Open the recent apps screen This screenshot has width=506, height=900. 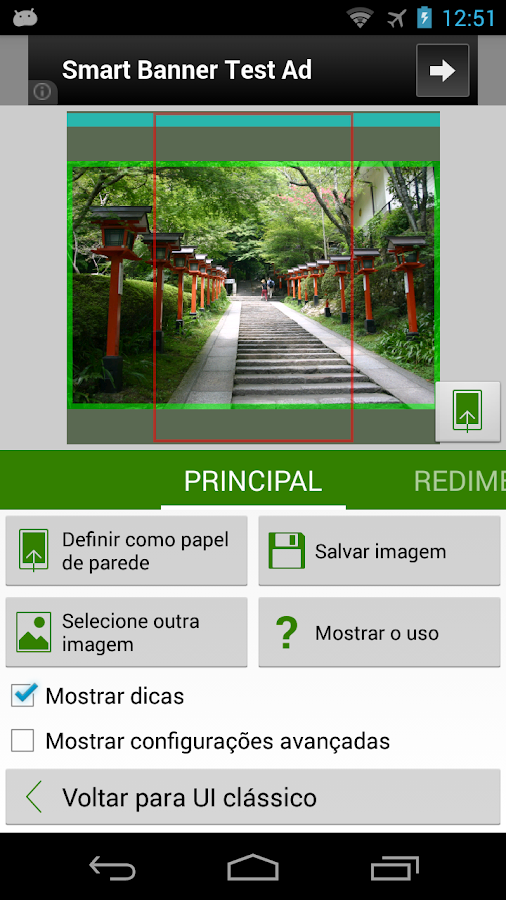394,867
